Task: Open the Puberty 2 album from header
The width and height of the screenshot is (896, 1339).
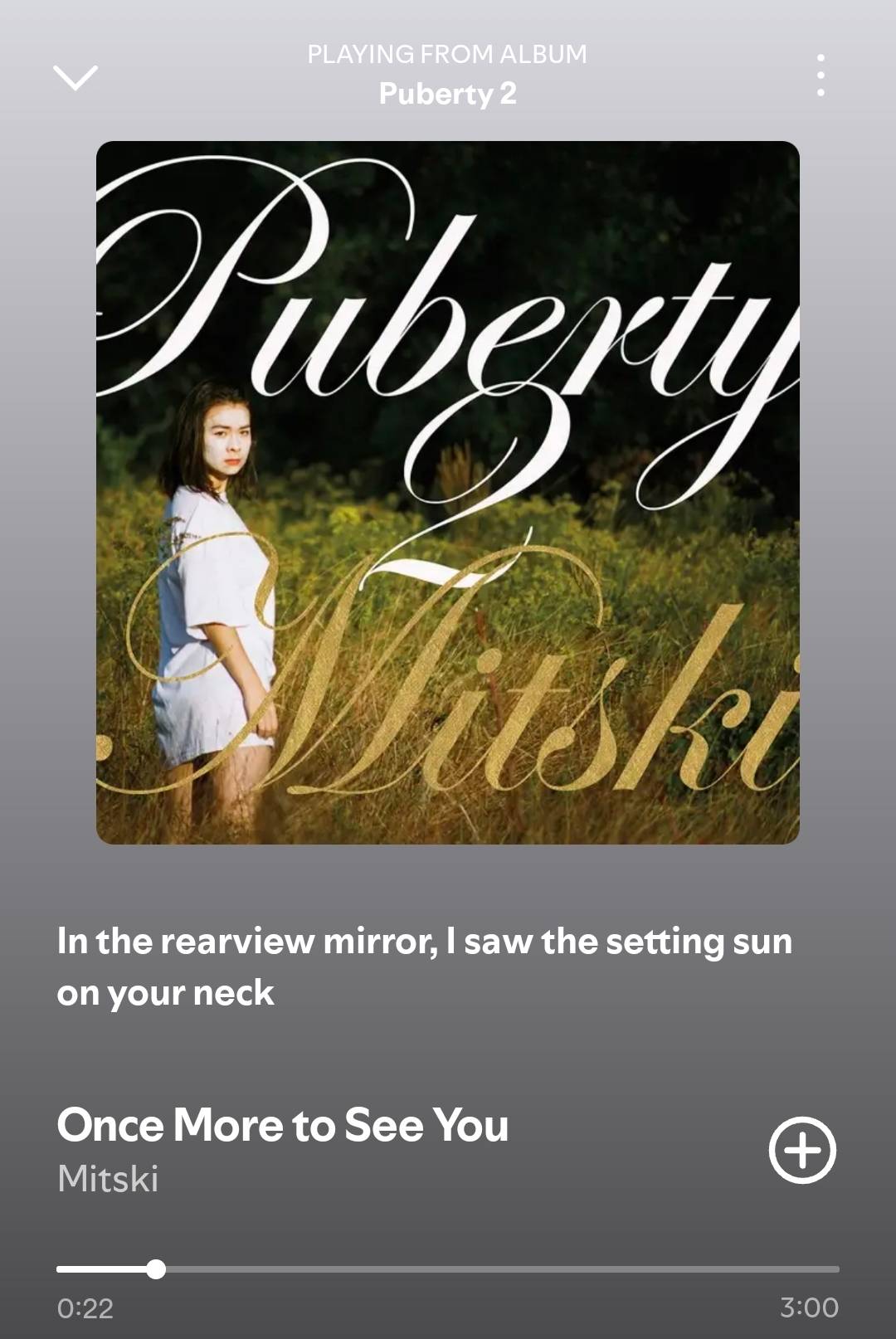Action: 447,94
